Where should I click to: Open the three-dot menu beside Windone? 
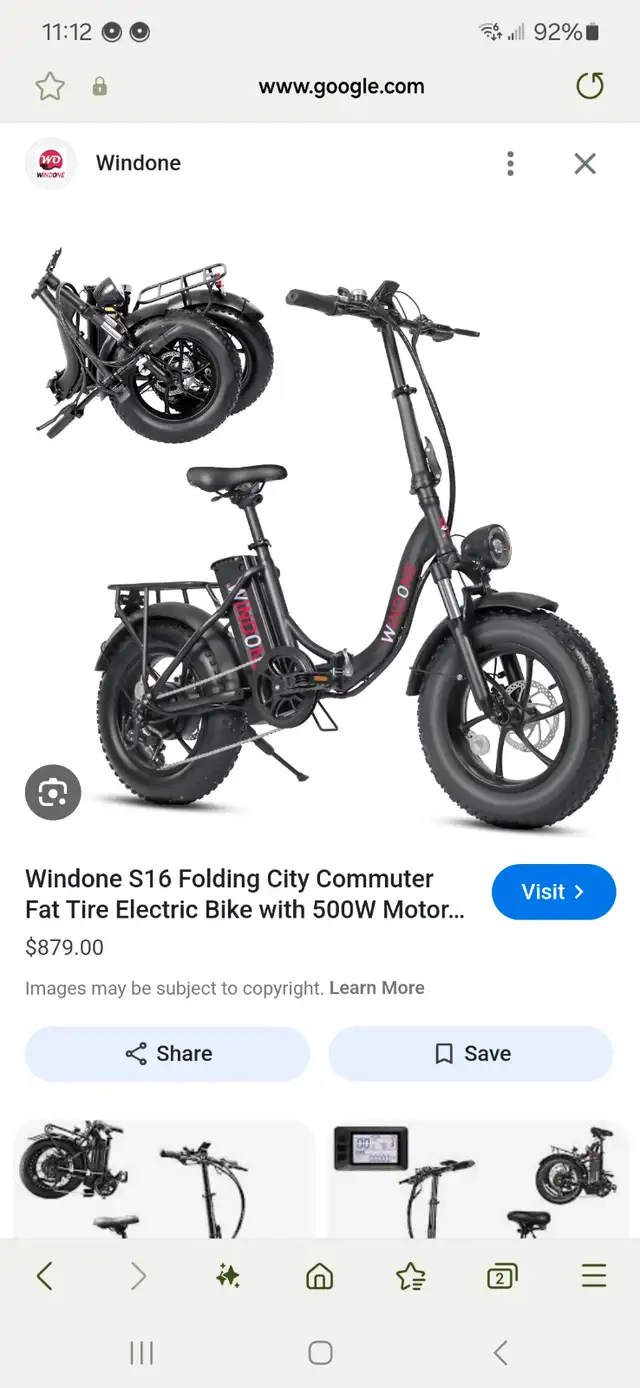pos(510,164)
